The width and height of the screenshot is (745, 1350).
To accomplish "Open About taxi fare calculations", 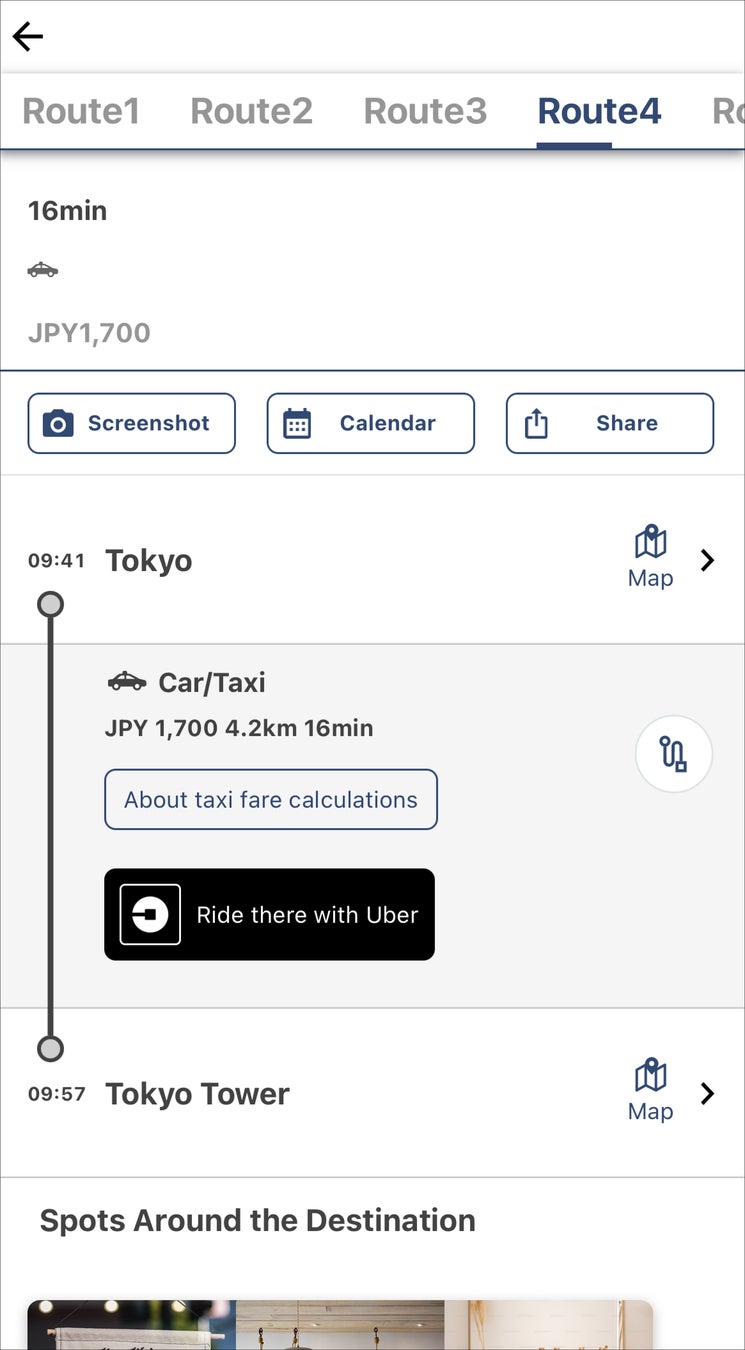I will coord(270,799).
